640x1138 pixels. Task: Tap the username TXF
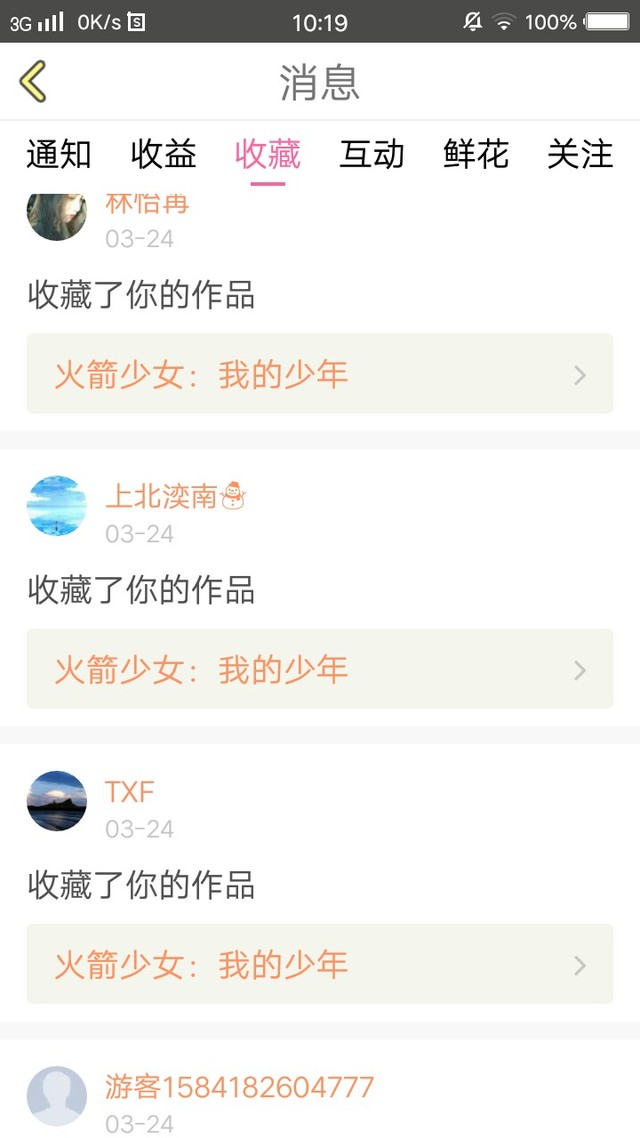pyautogui.click(x=130, y=792)
